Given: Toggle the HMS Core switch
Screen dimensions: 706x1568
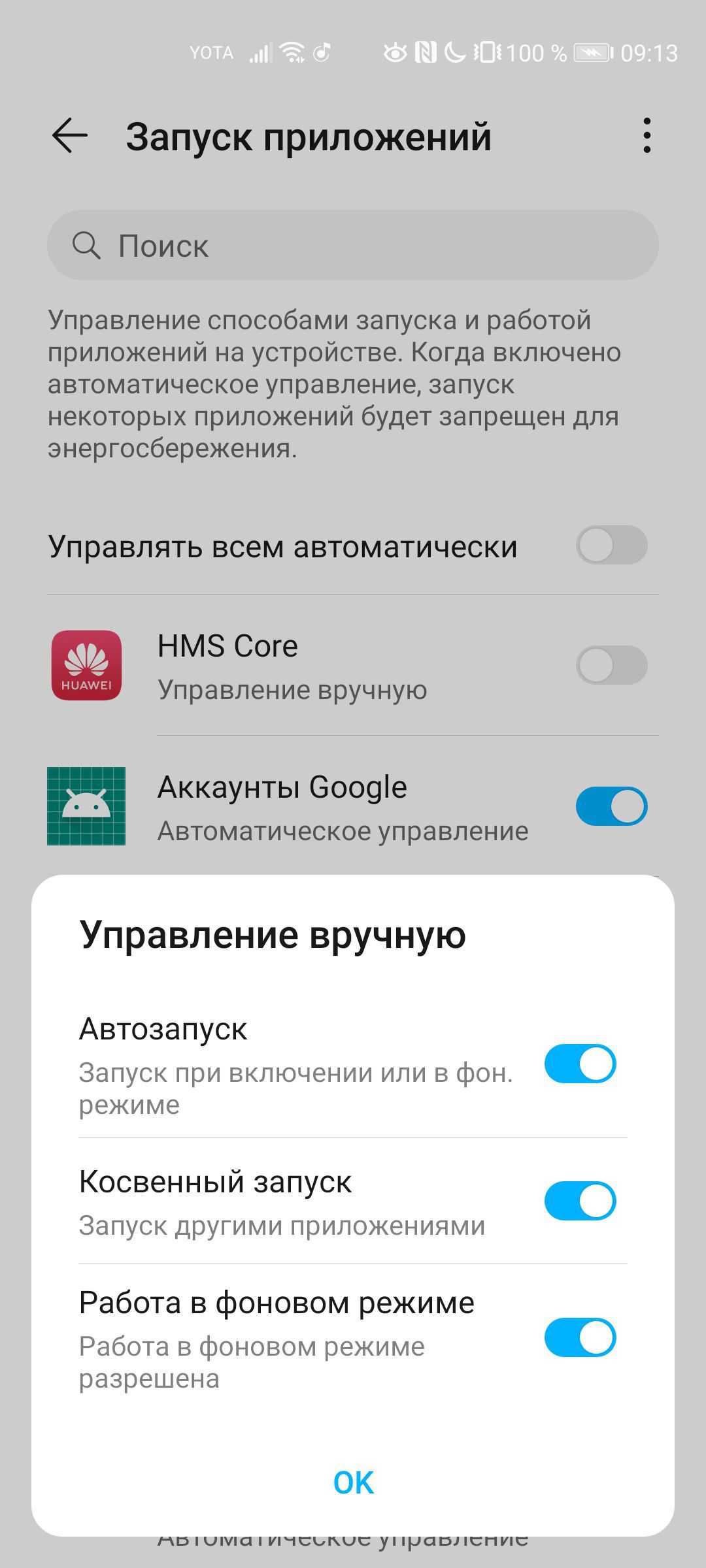Looking at the screenshot, I should [x=611, y=665].
